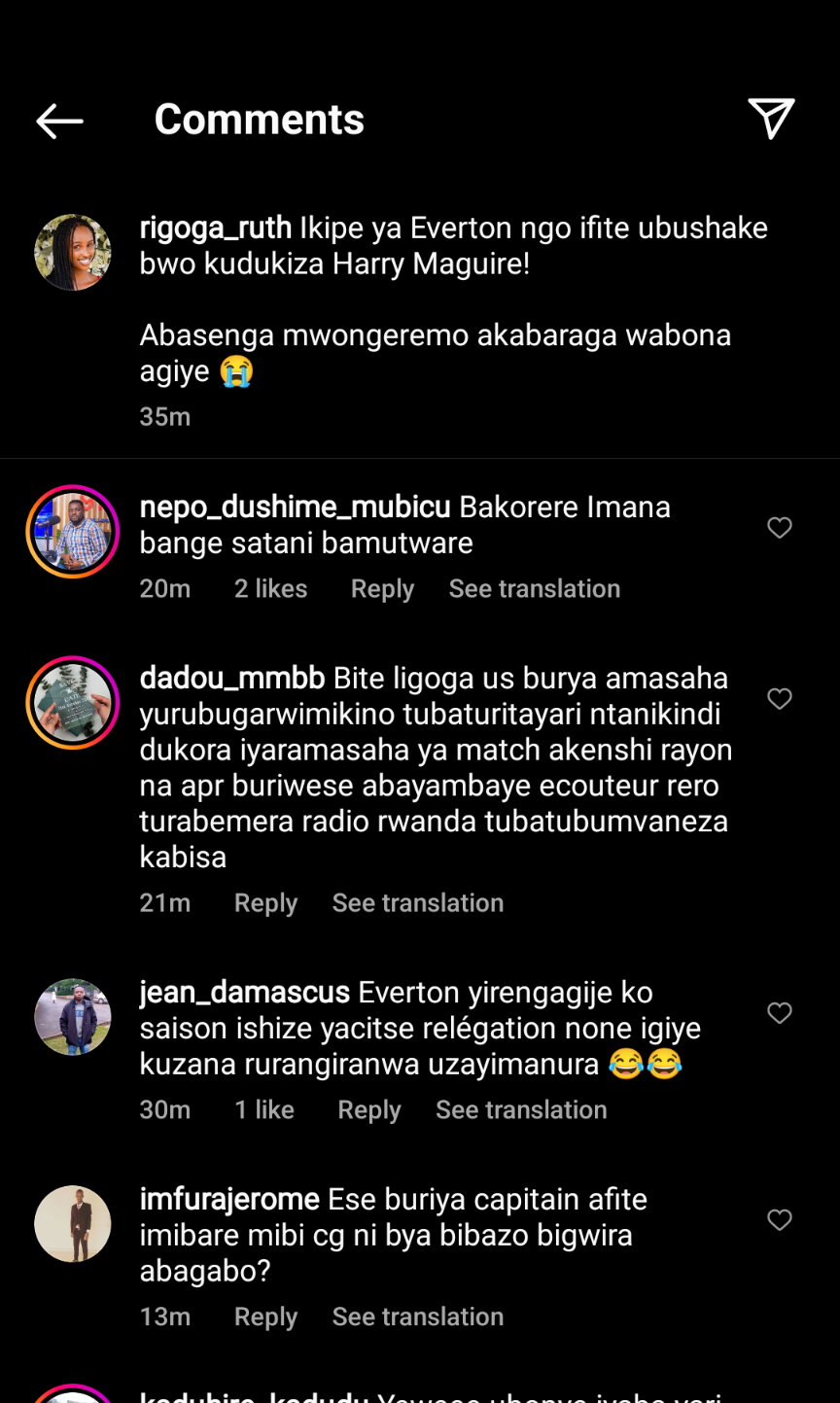840x1403 pixels.
Task: View dadou_mmbb's story avatar
Action: (x=73, y=703)
